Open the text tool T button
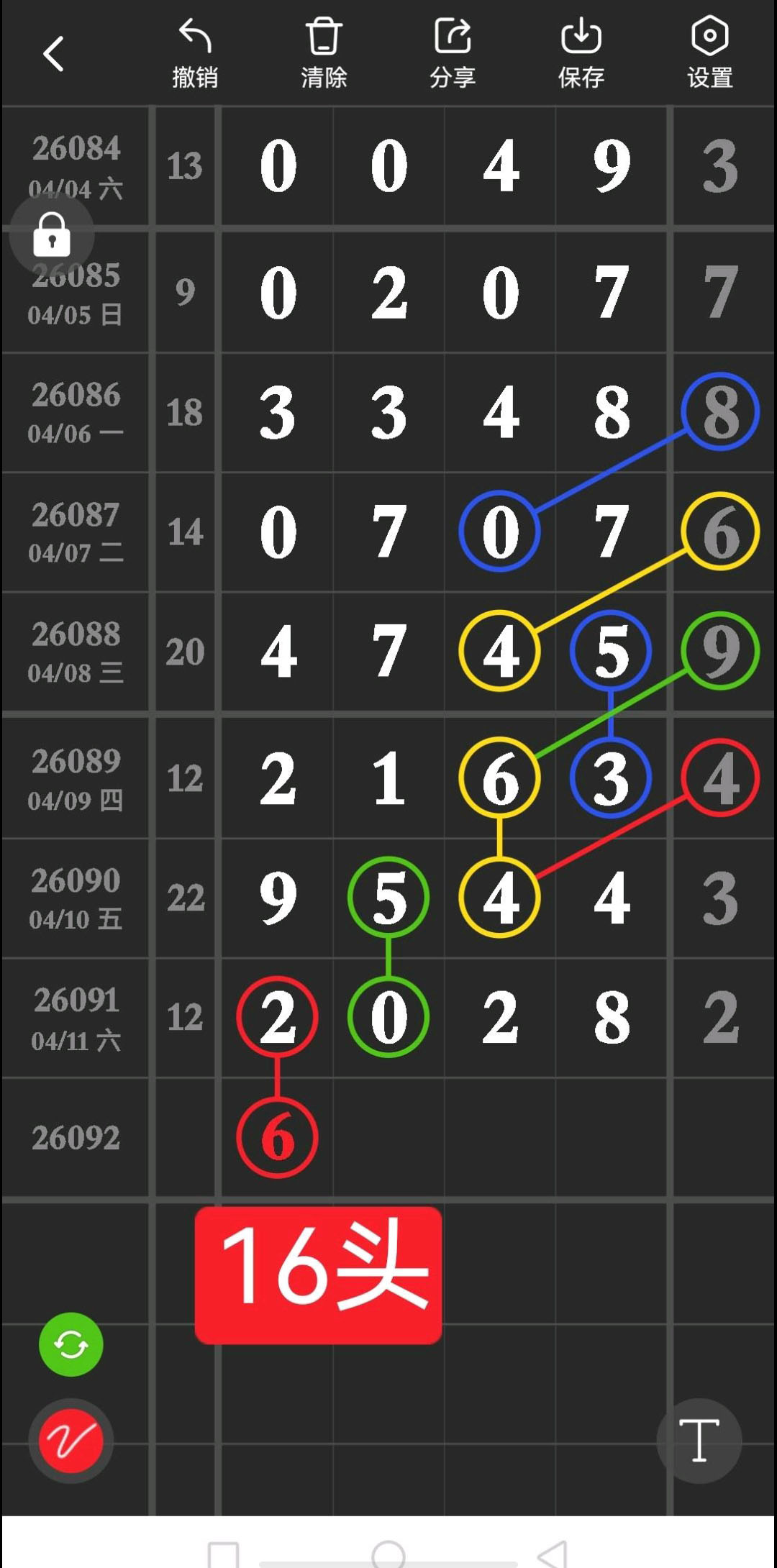Screen dimensions: 777x1568 pyautogui.click(x=699, y=1441)
